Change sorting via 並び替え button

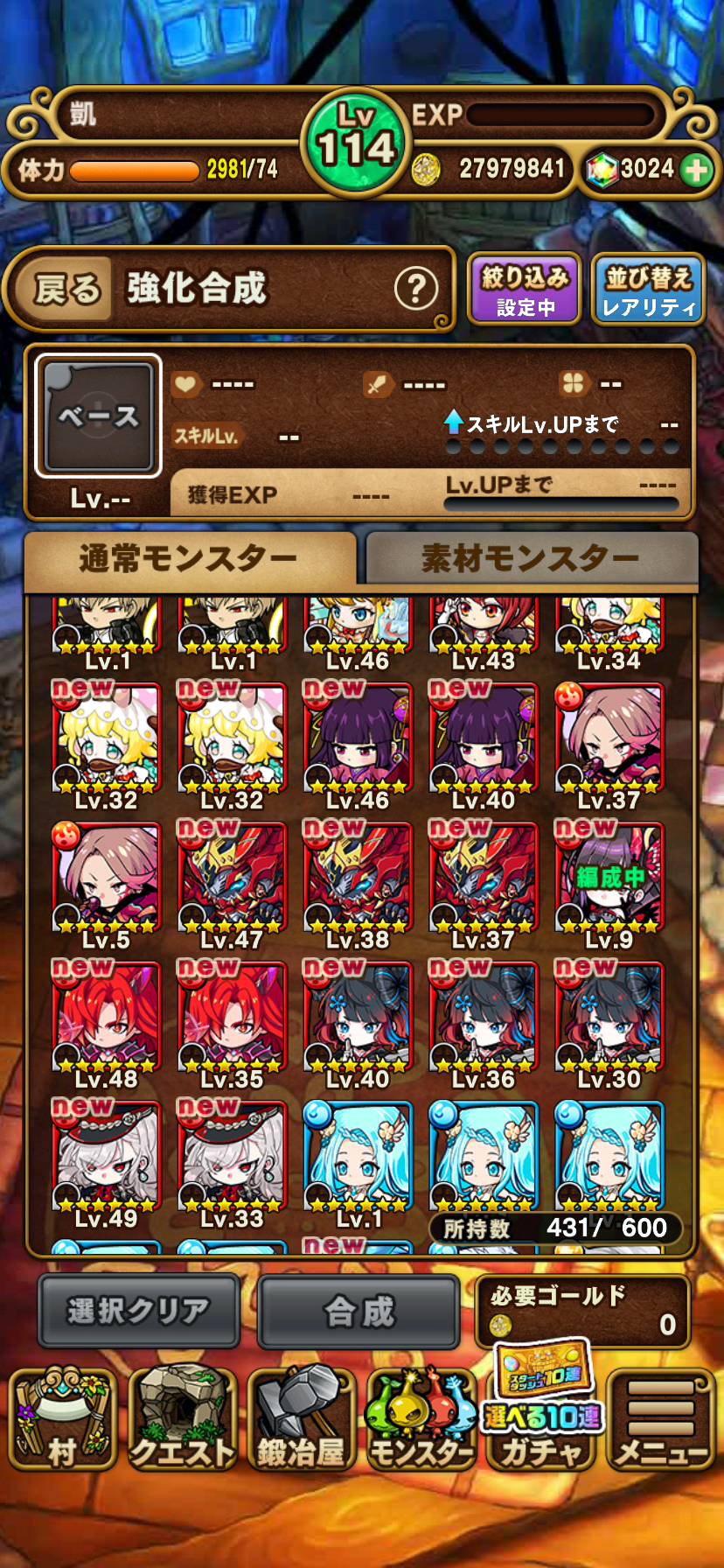(648, 290)
